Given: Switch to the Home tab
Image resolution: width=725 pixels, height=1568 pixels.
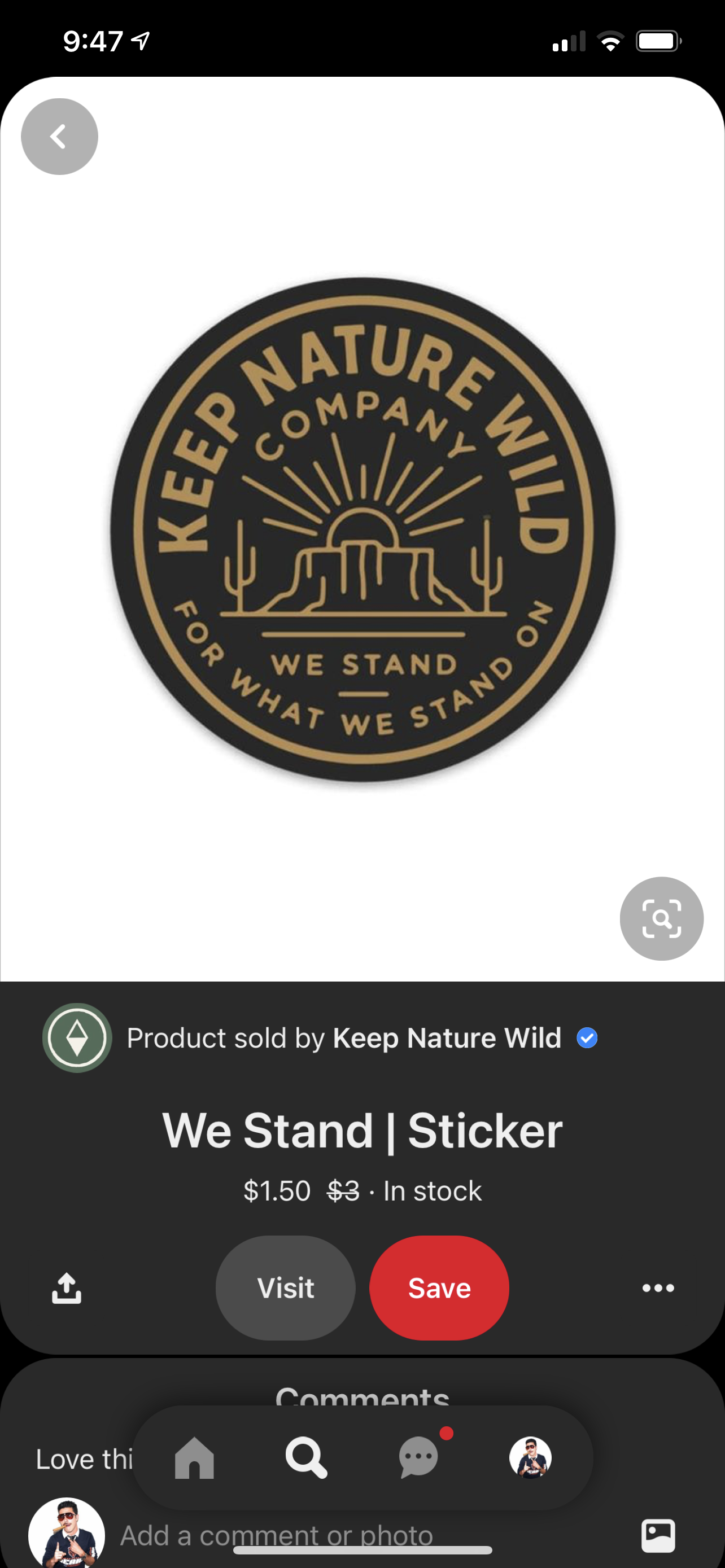Looking at the screenshot, I should (194, 1458).
